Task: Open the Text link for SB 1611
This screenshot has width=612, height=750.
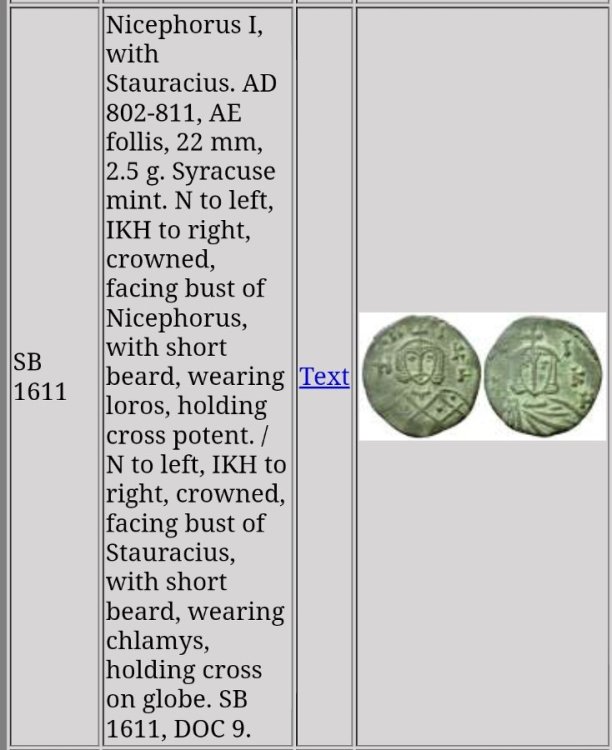Action: click(324, 377)
